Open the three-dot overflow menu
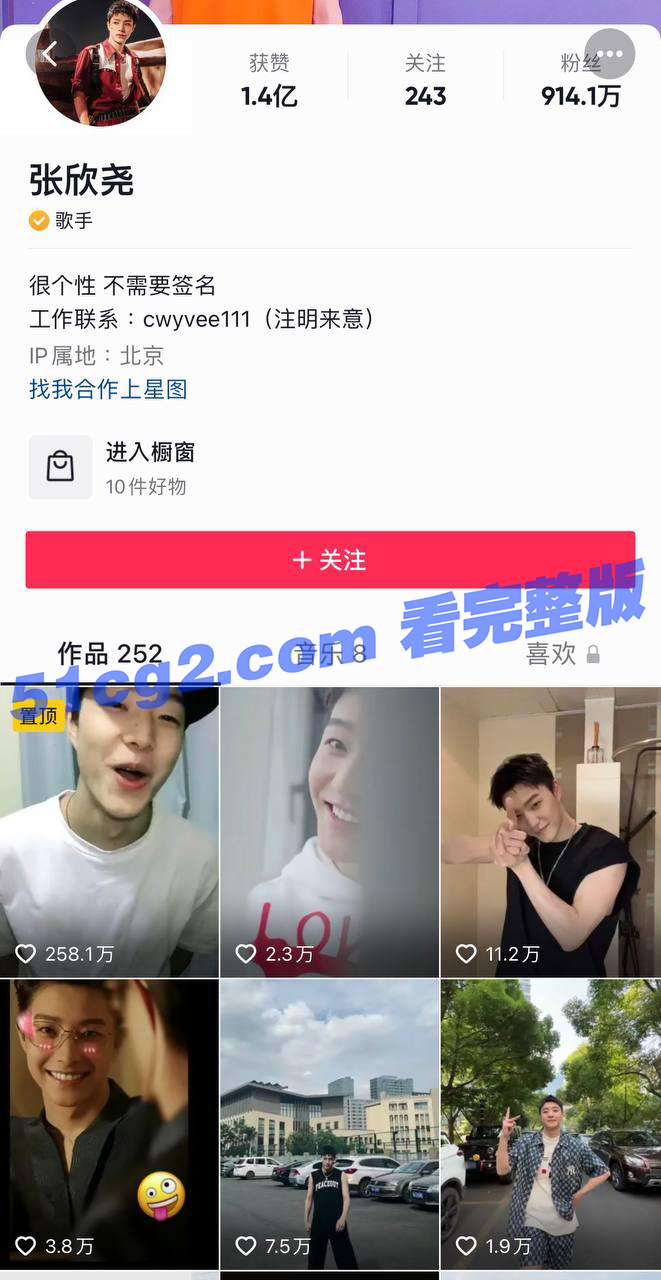The image size is (661, 1280). point(609,54)
